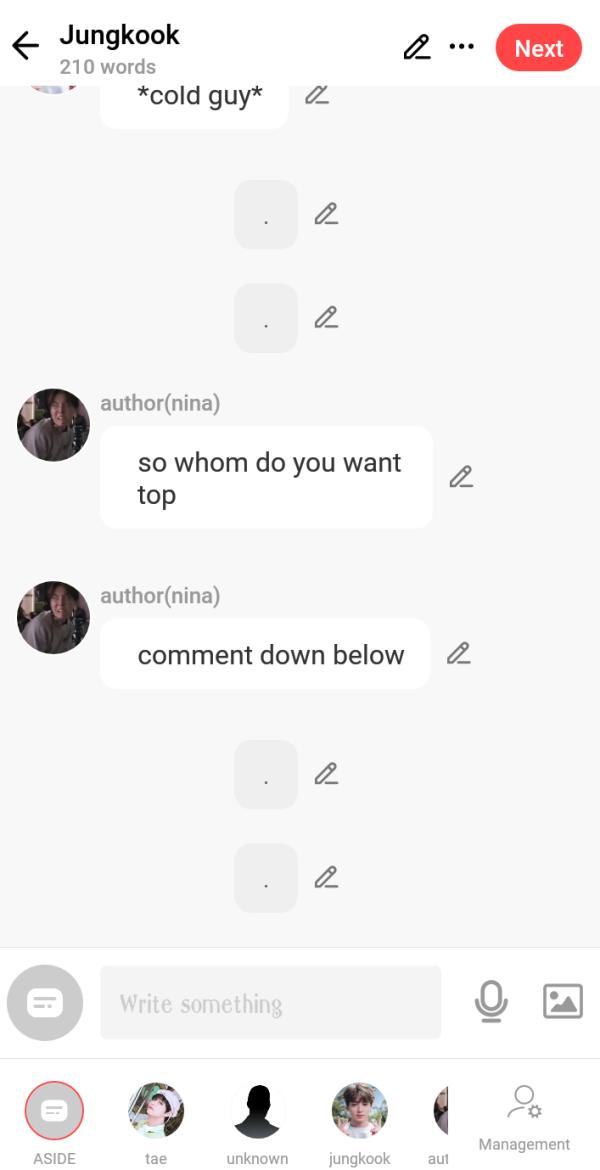Edit the "so whom do you want top" message

[460, 477]
